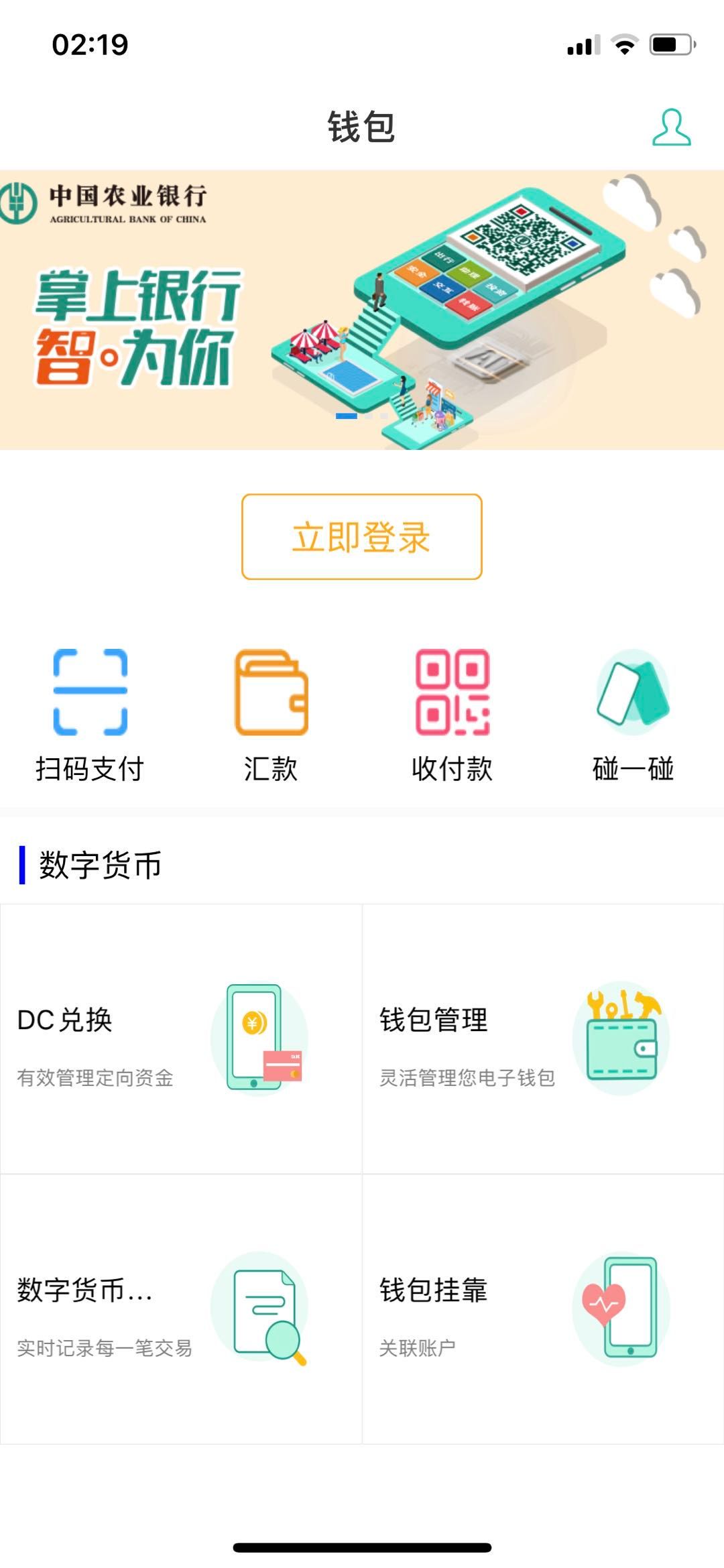Open 钱包挂靠 linked account card
Viewport: 724px width, 1568px height.
click(543, 1309)
